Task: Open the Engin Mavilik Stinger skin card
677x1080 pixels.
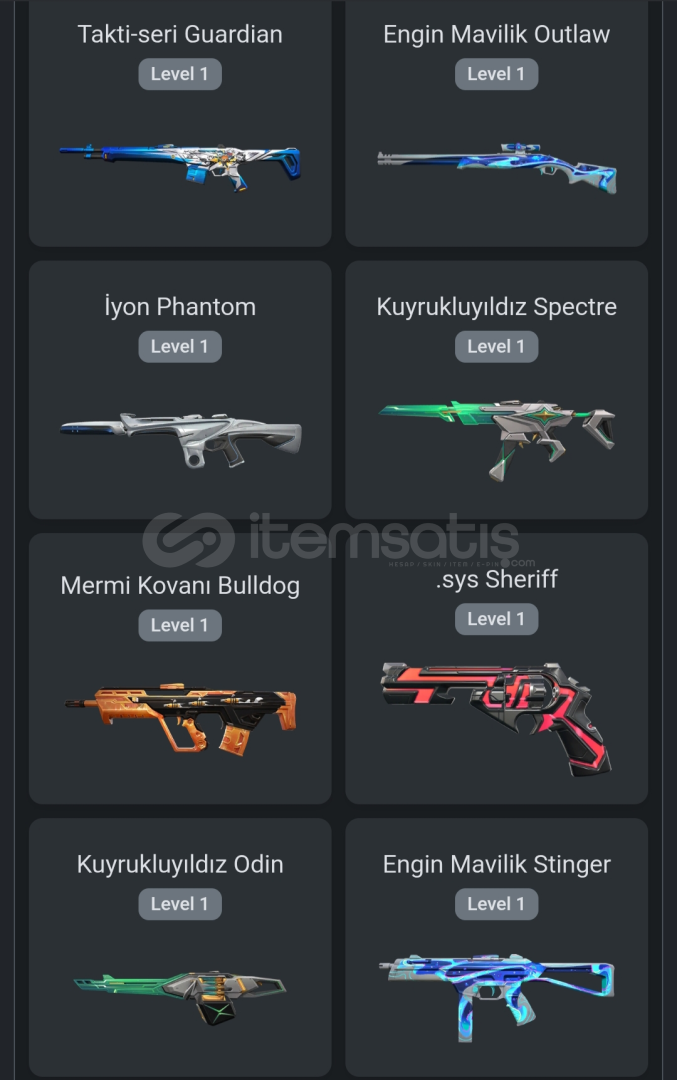Action: coord(496,950)
